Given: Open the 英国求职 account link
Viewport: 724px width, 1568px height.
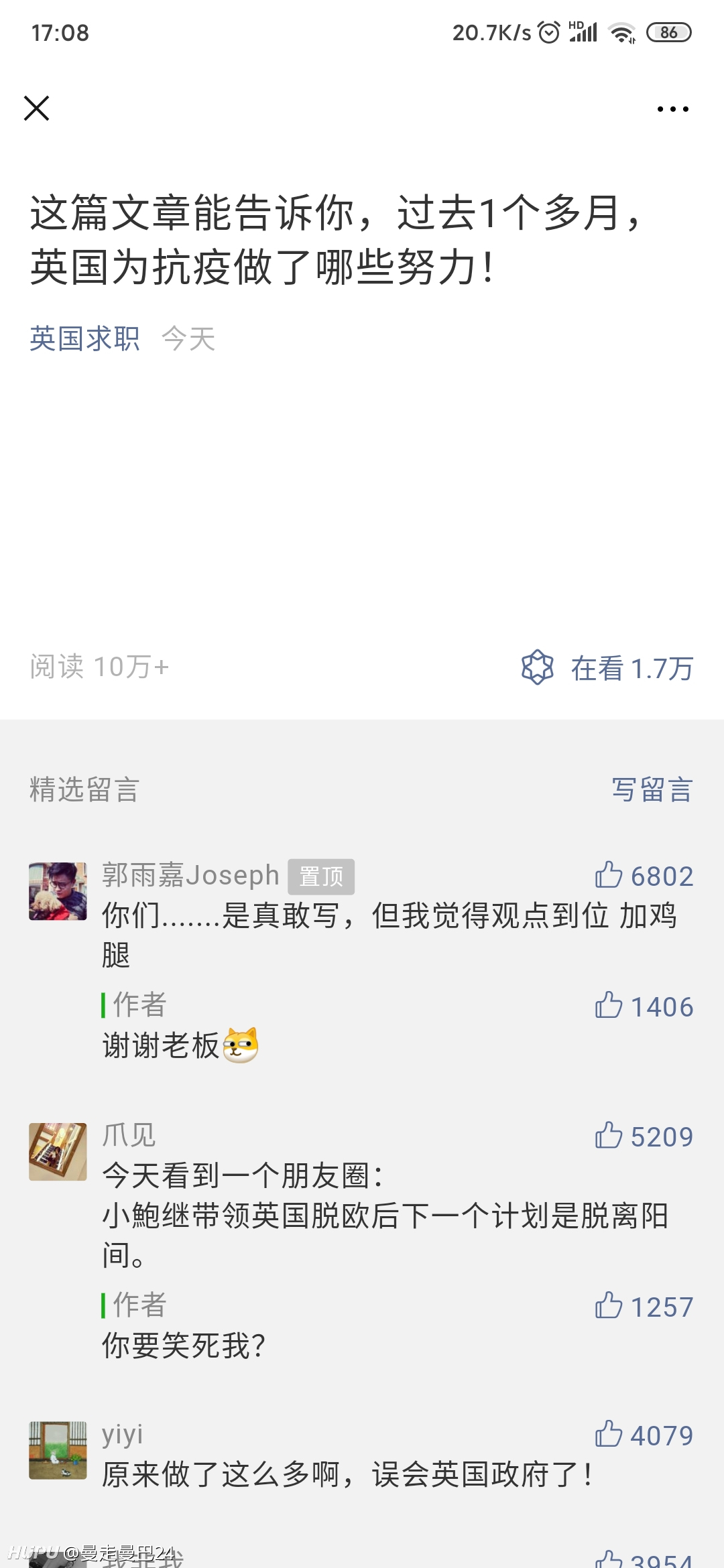Looking at the screenshot, I should point(84,339).
